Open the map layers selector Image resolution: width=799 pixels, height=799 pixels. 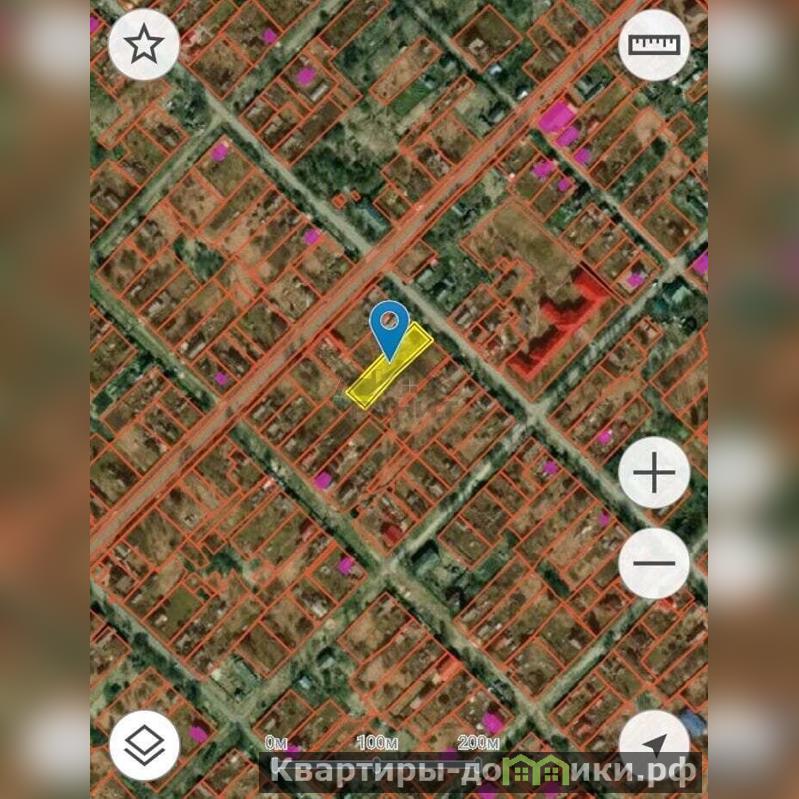[x=144, y=745]
